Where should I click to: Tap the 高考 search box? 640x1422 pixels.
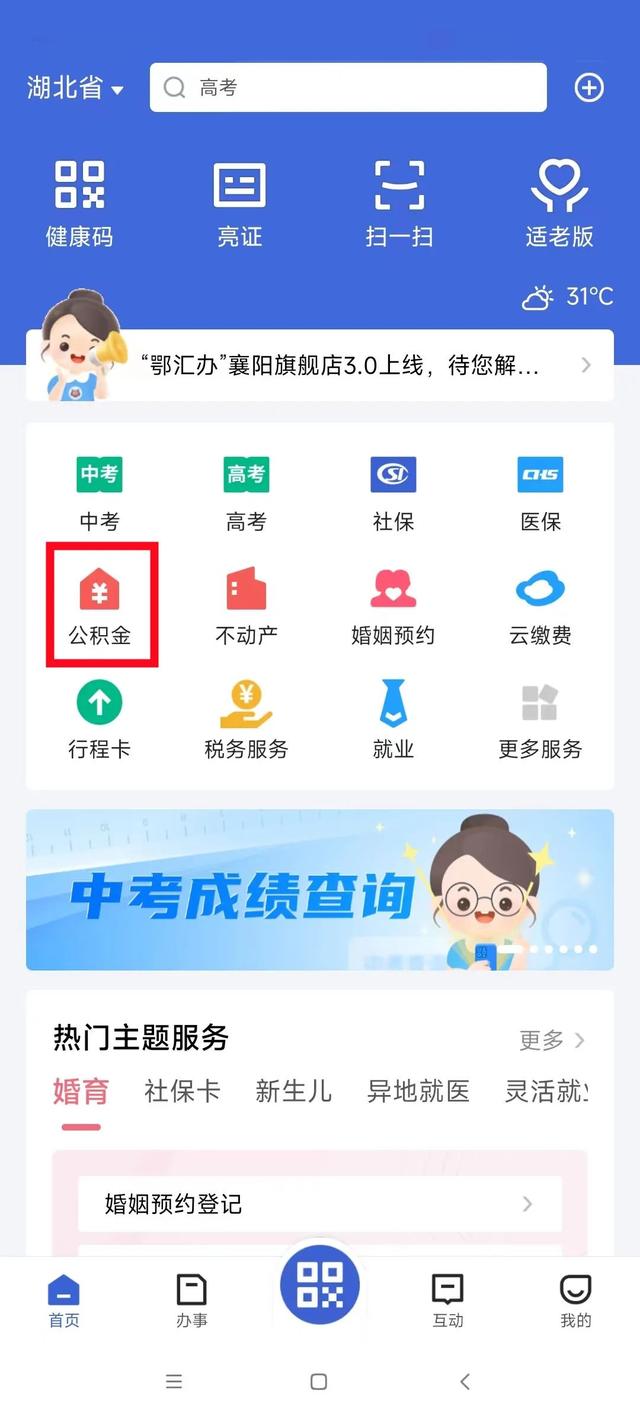pyautogui.click(x=348, y=88)
